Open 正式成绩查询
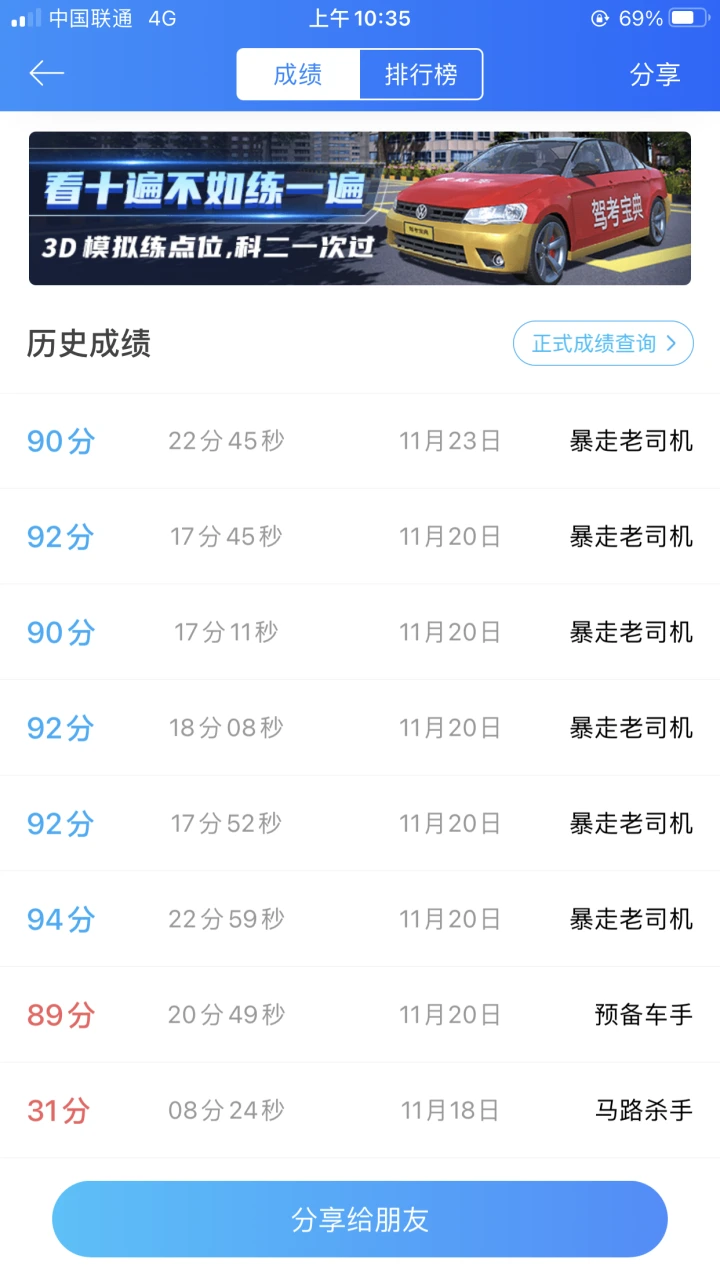Screen dimensions: 720x1280 click(x=603, y=344)
